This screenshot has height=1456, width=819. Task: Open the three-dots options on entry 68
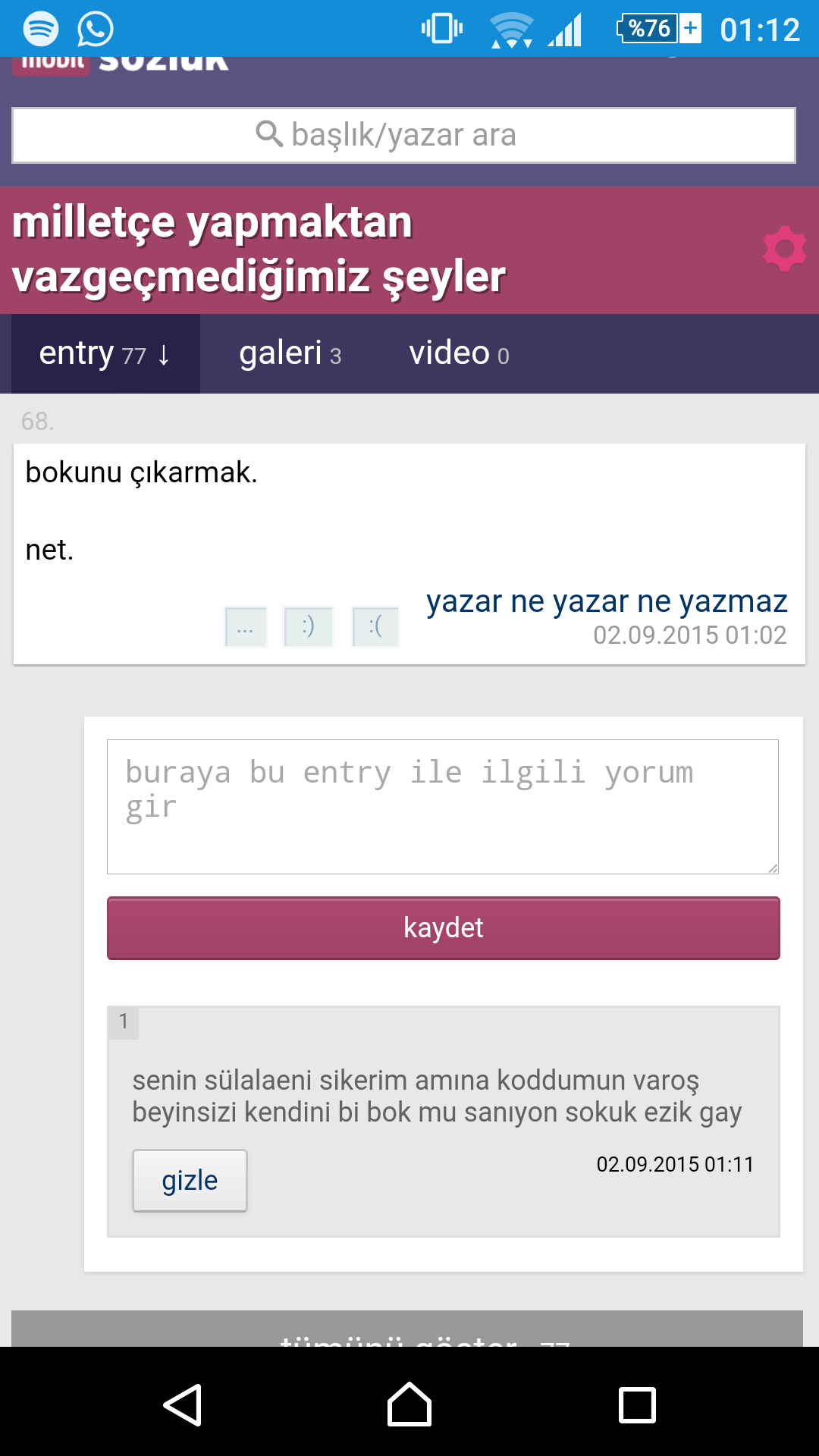[x=246, y=627]
